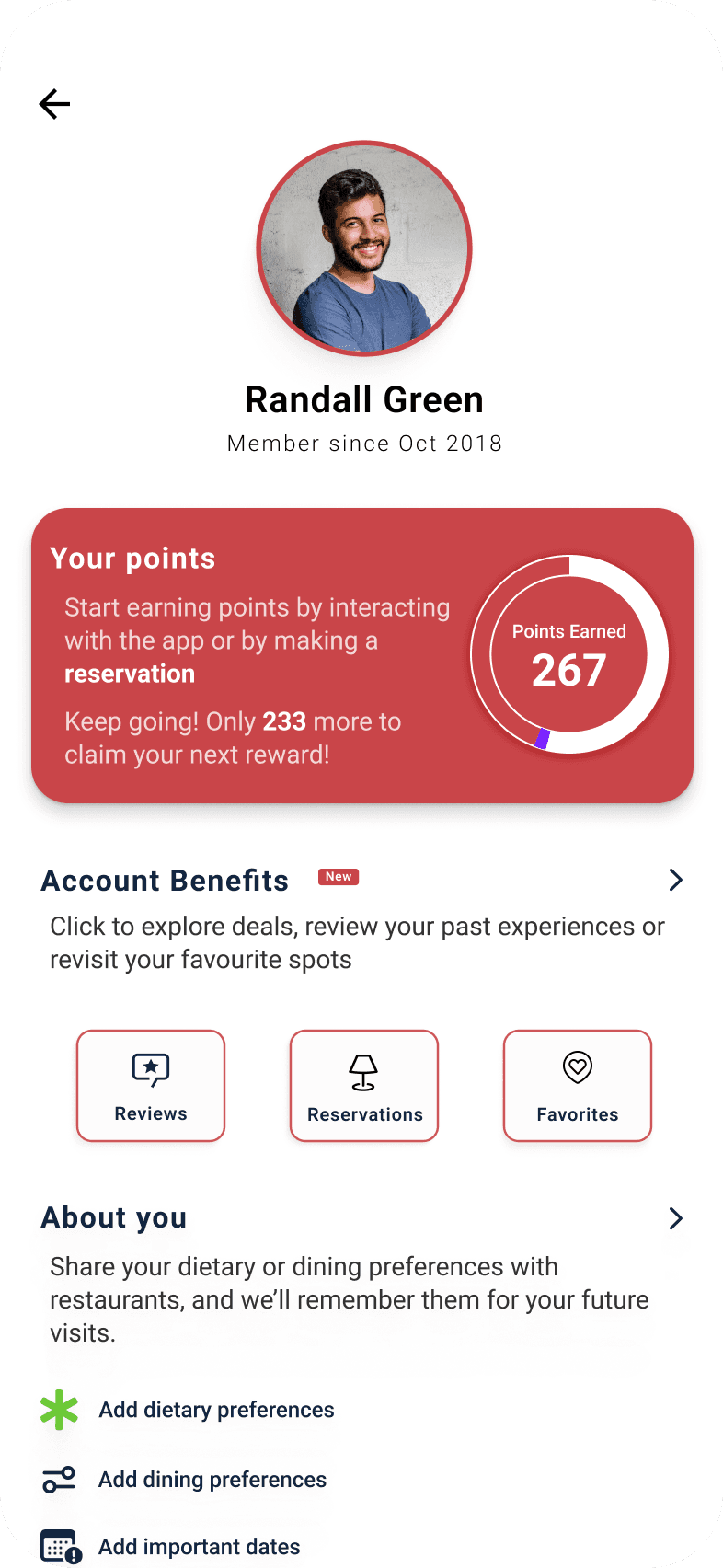Expand Account Benefits with its chevron
This screenshot has height=1568, width=723.
coord(675,880)
